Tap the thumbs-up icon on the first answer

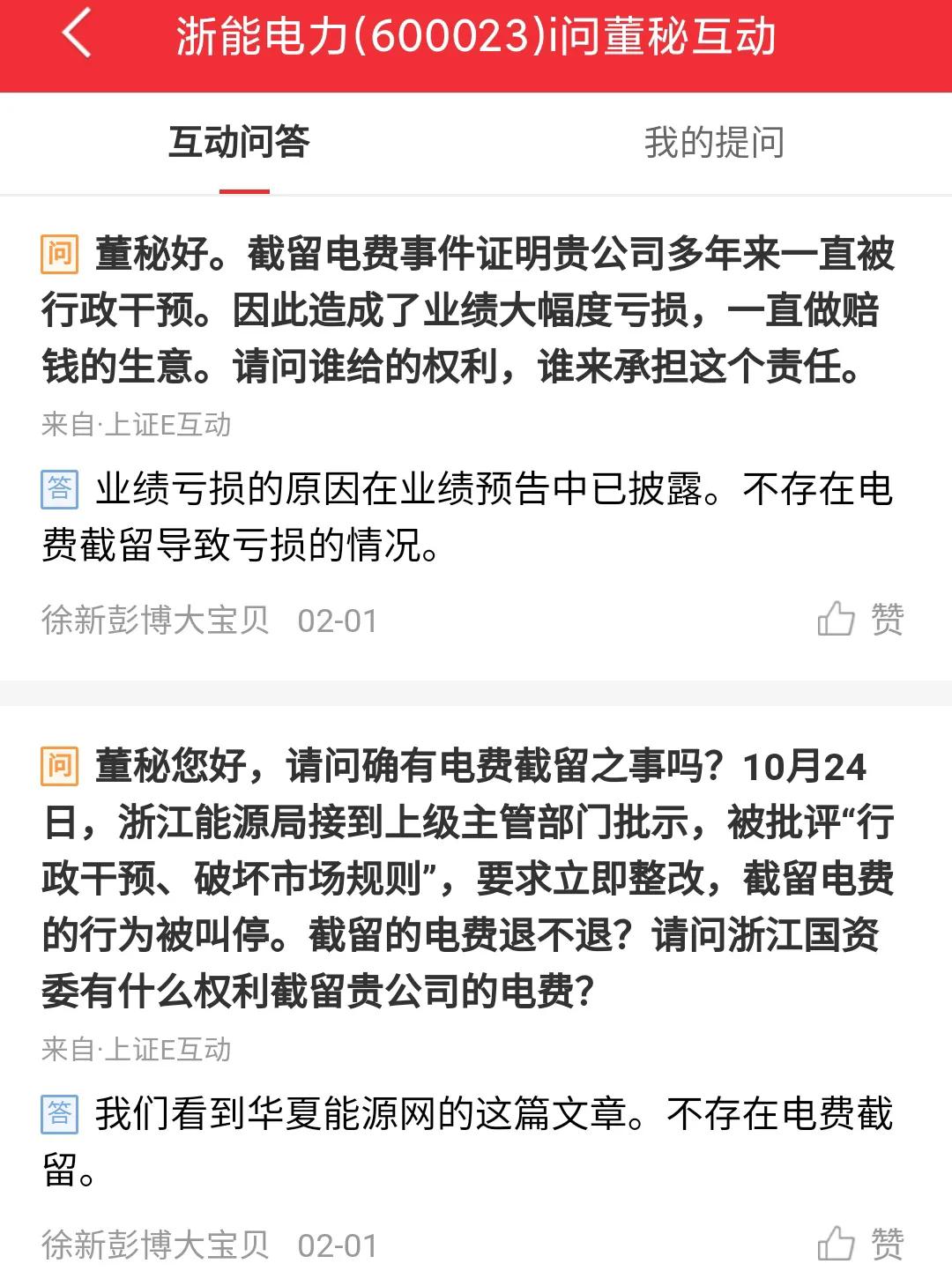pyautogui.click(x=835, y=620)
